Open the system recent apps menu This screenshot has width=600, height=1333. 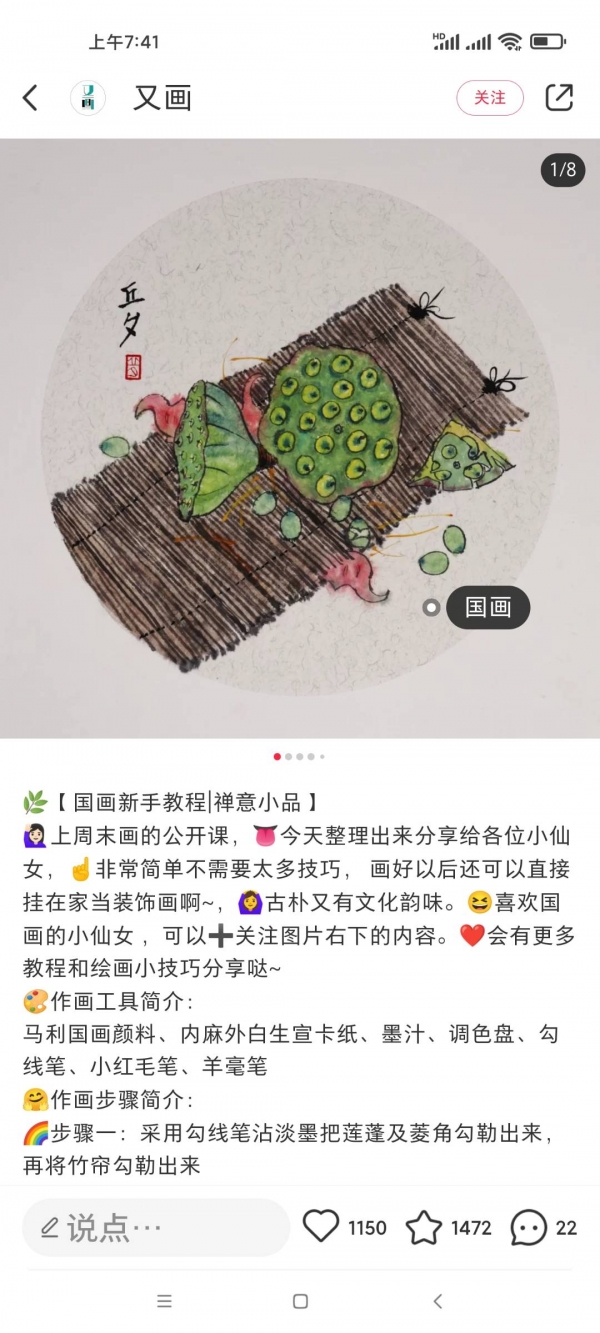[164, 1301]
